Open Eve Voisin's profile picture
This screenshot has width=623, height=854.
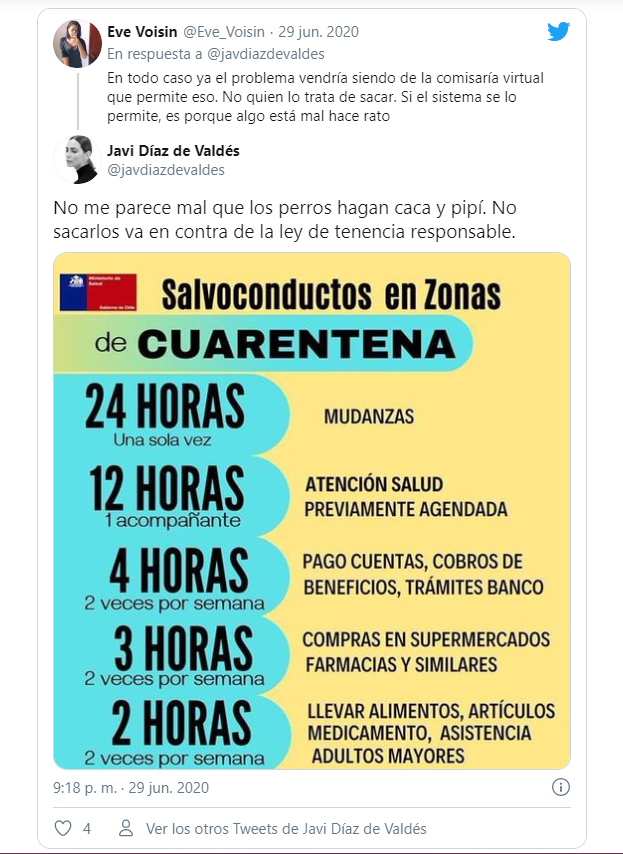tap(76, 43)
